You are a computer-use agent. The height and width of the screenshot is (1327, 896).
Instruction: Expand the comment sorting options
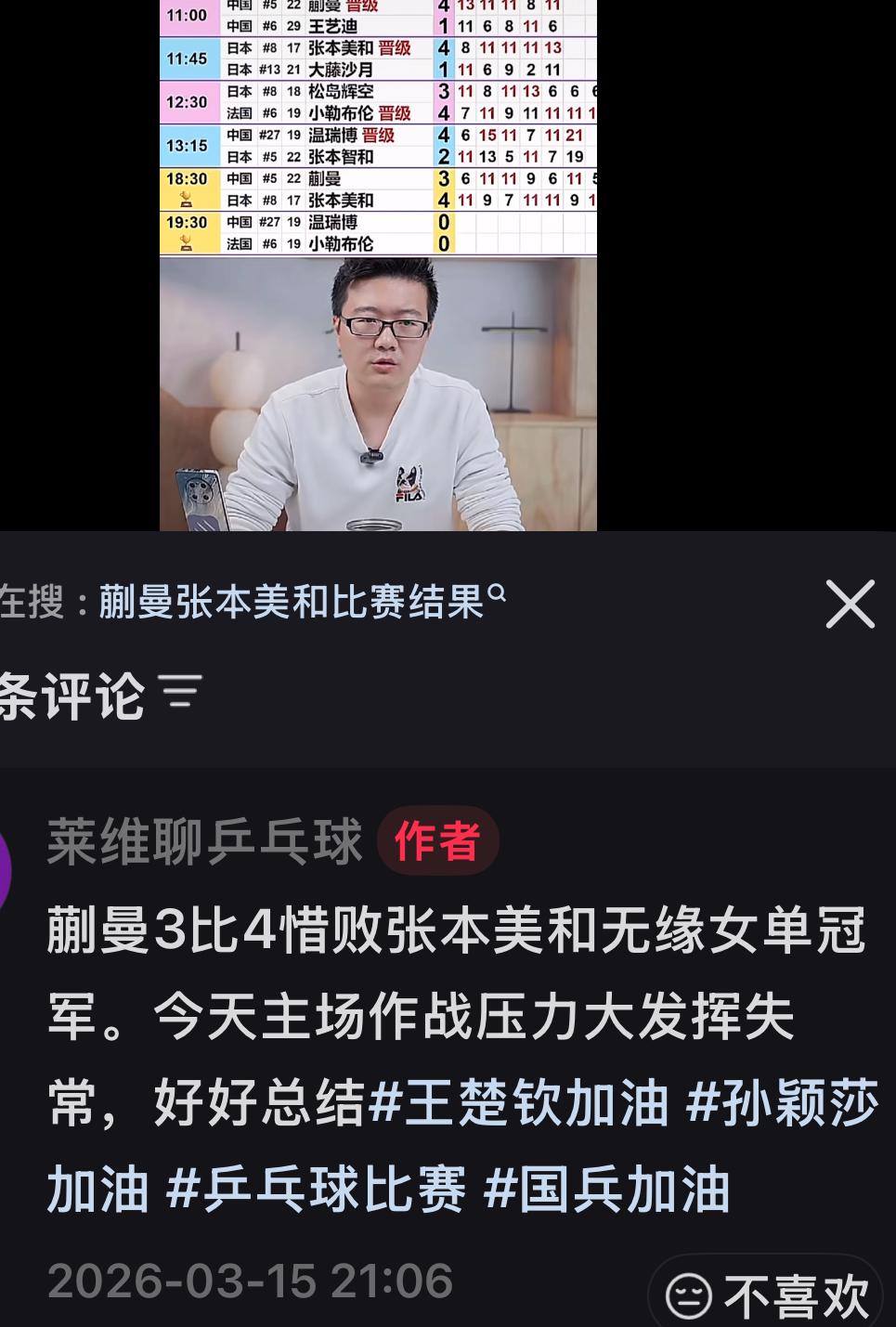click(180, 692)
